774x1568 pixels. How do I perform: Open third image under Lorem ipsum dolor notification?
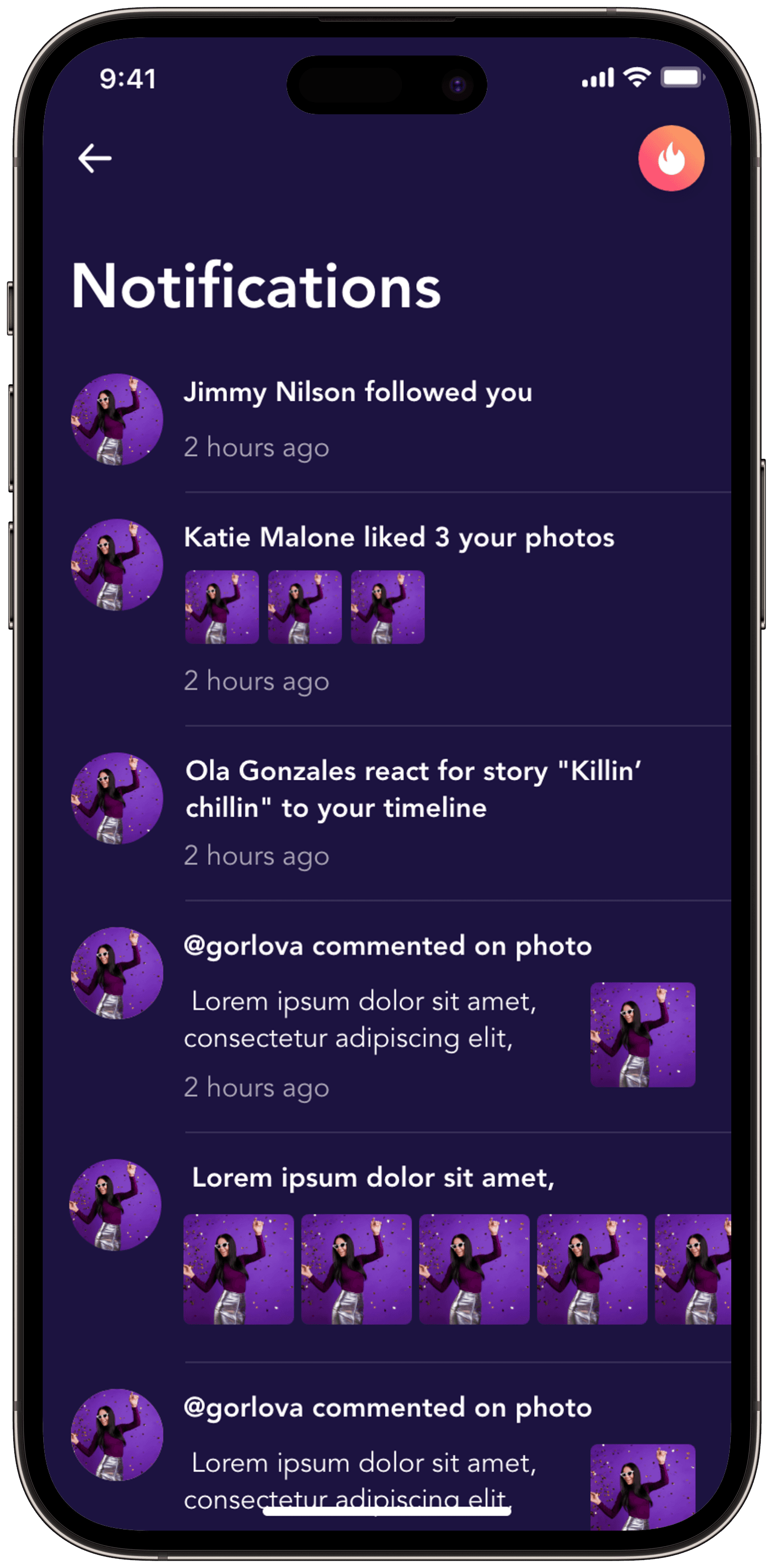click(x=474, y=1269)
